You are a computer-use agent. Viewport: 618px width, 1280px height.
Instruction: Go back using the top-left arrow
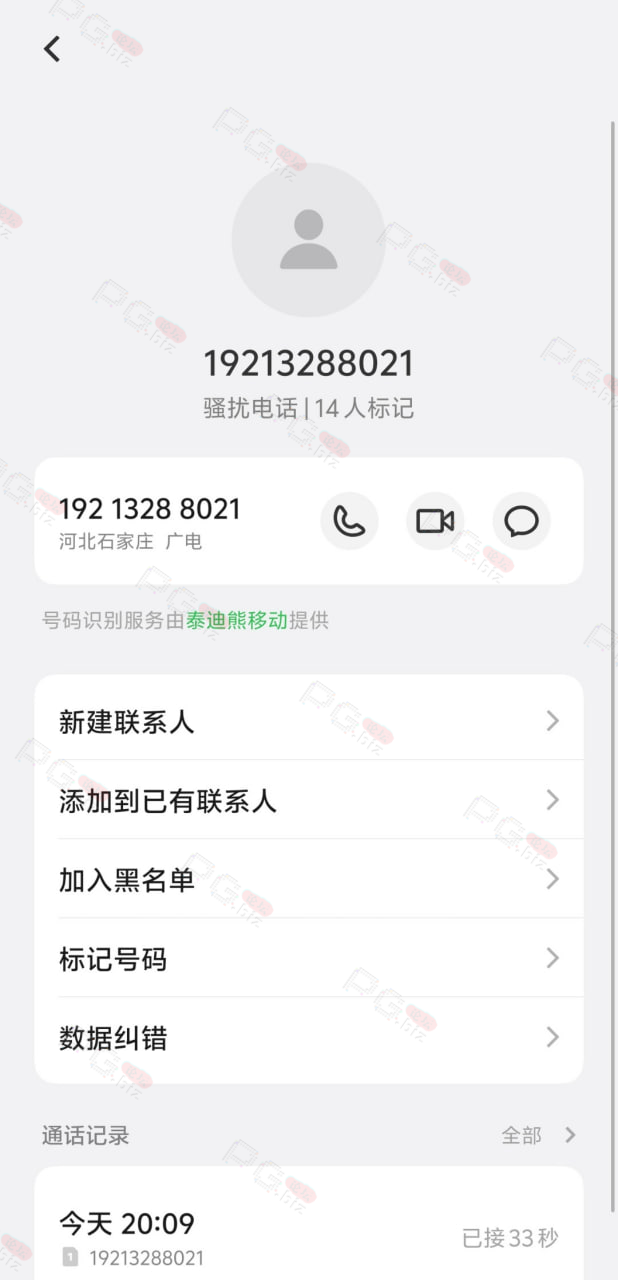coord(52,48)
